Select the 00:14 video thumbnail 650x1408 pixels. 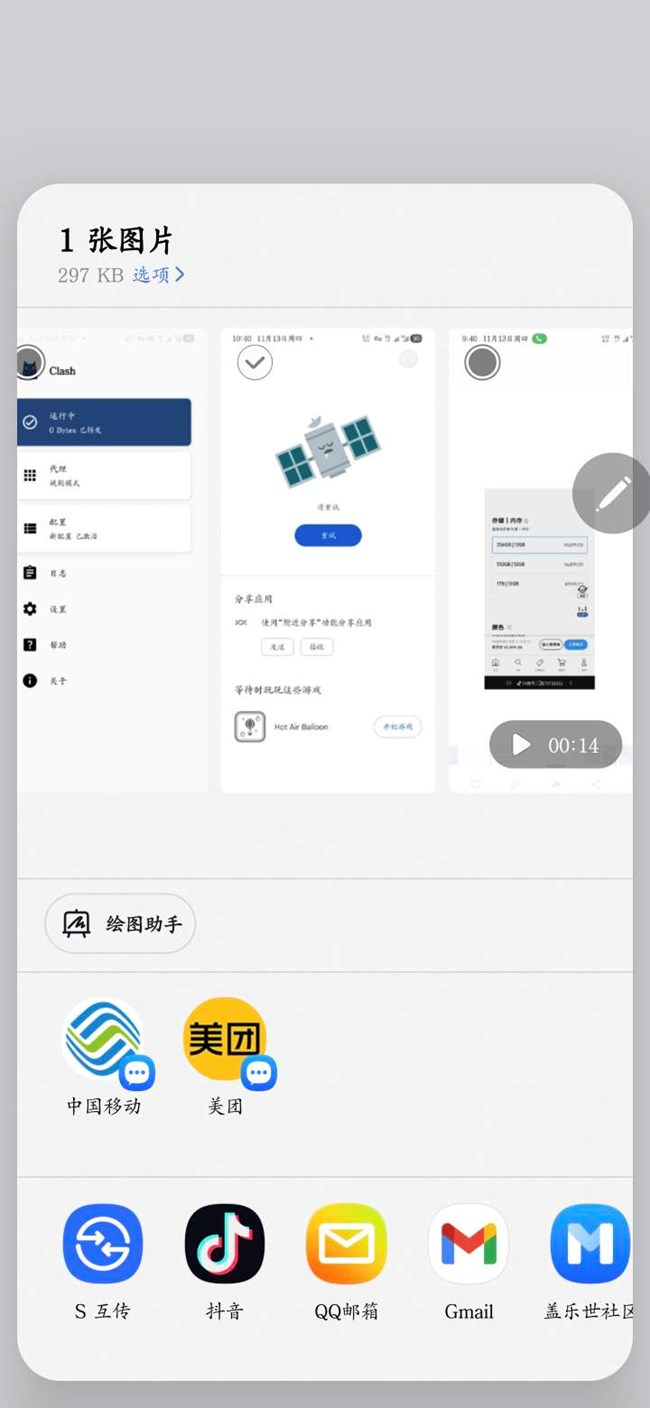[540, 560]
